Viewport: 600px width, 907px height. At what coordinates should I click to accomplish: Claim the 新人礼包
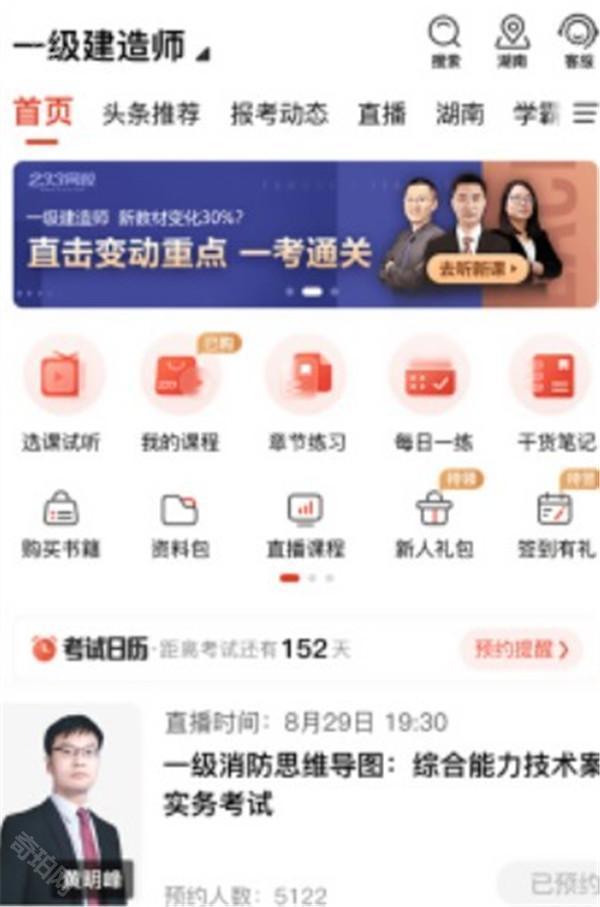(x=434, y=525)
